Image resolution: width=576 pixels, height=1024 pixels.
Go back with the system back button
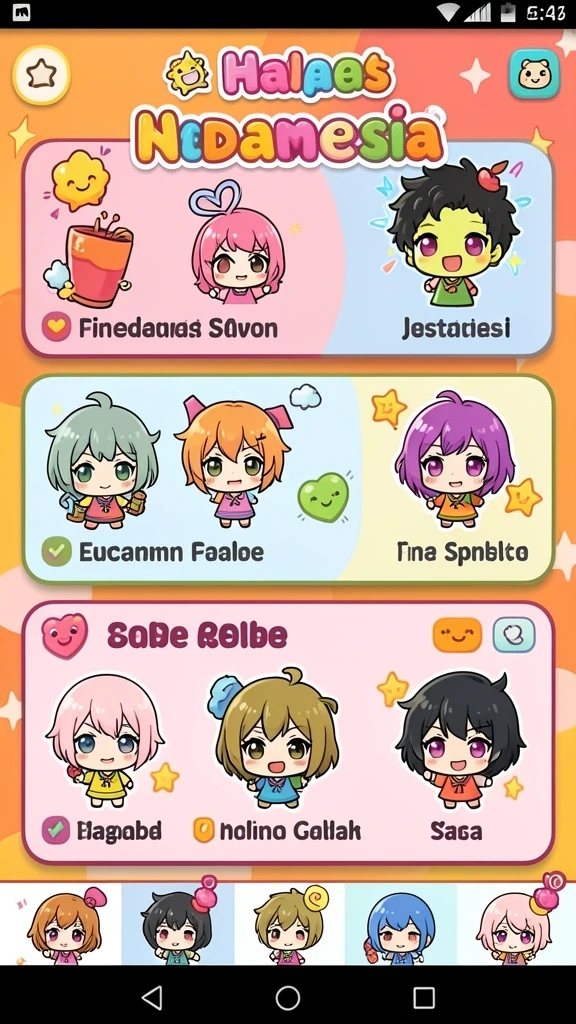[x=152, y=997]
